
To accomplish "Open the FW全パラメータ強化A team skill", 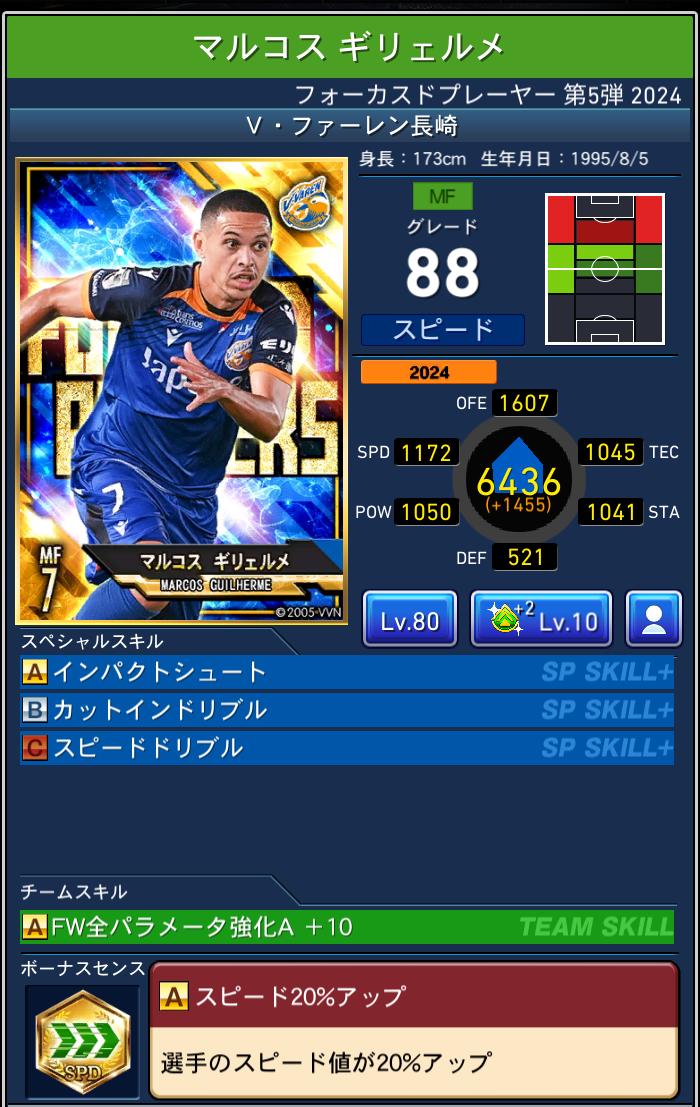I will click(x=346, y=927).
